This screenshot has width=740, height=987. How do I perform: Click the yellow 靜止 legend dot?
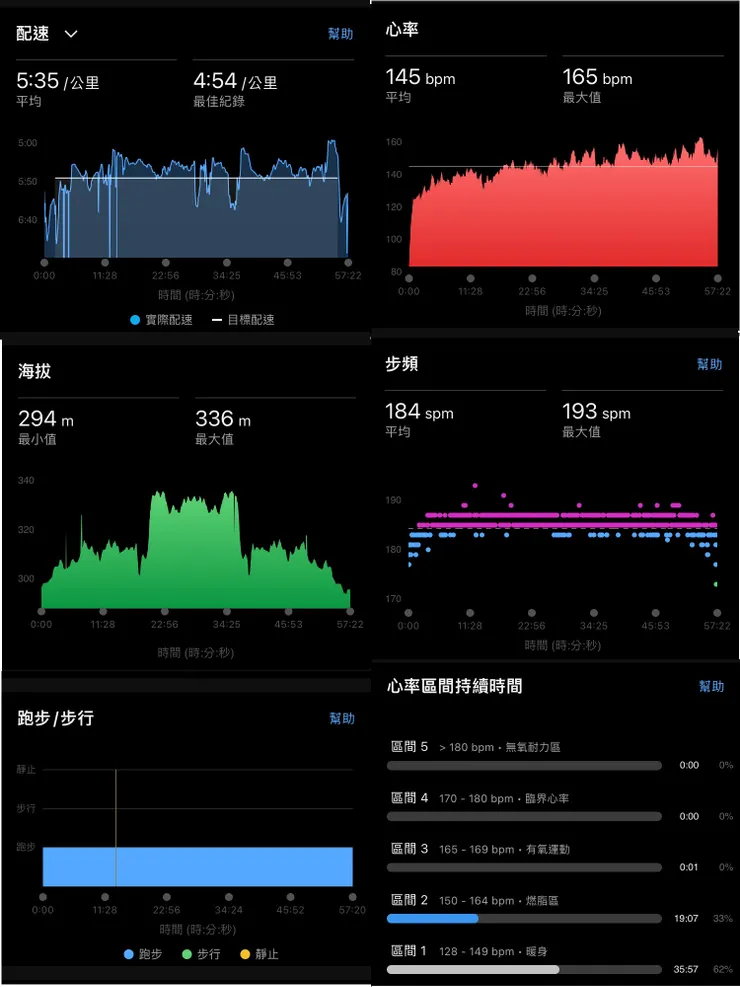click(245, 955)
